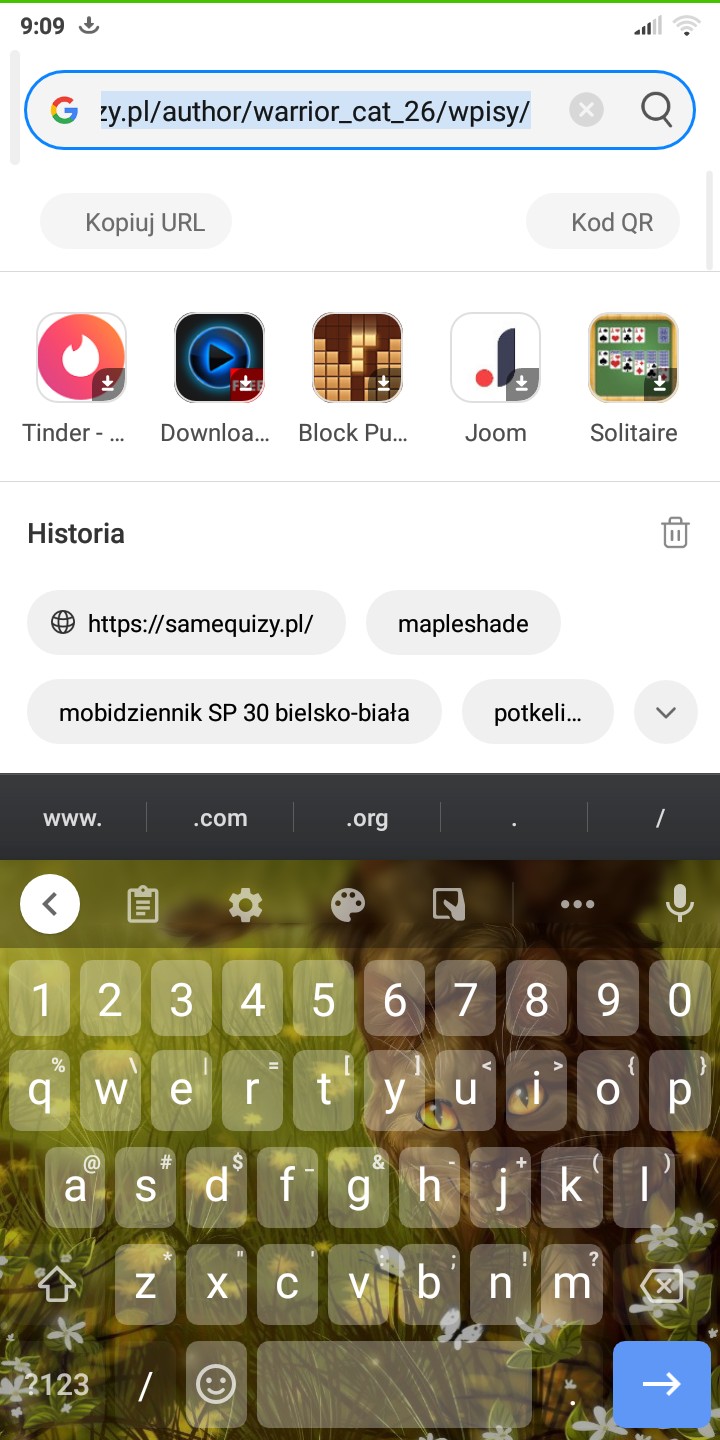Image resolution: width=720 pixels, height=1440 pixels.
Task: Delete history with the trash icon
Action: point(675,533)
